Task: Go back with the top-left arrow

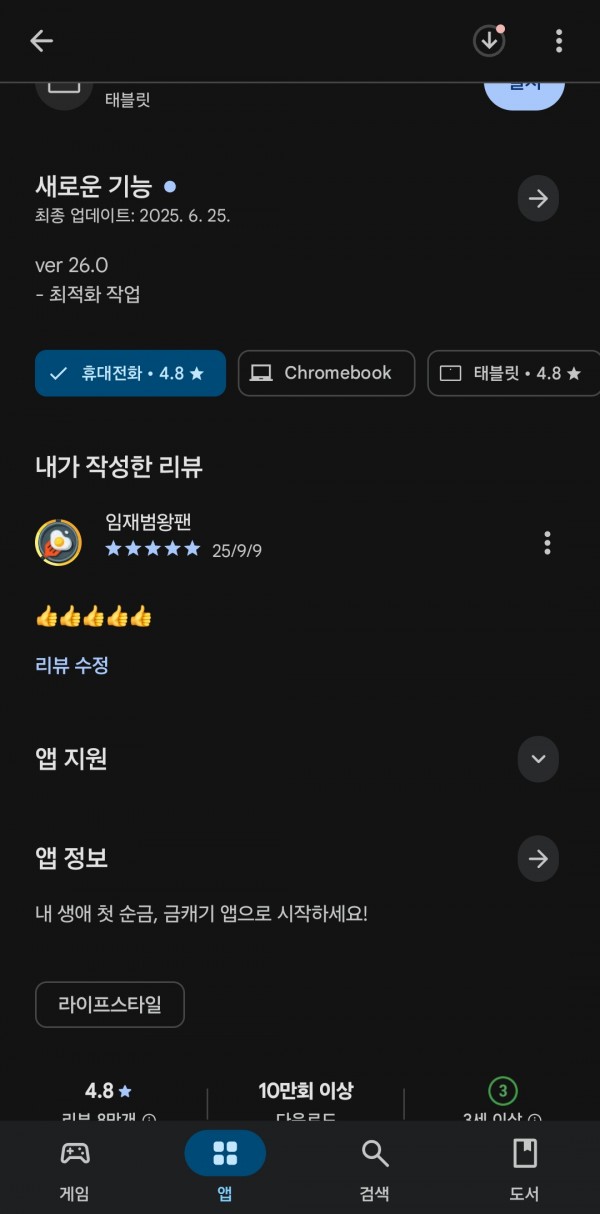Action: click(x=41, y=41)
